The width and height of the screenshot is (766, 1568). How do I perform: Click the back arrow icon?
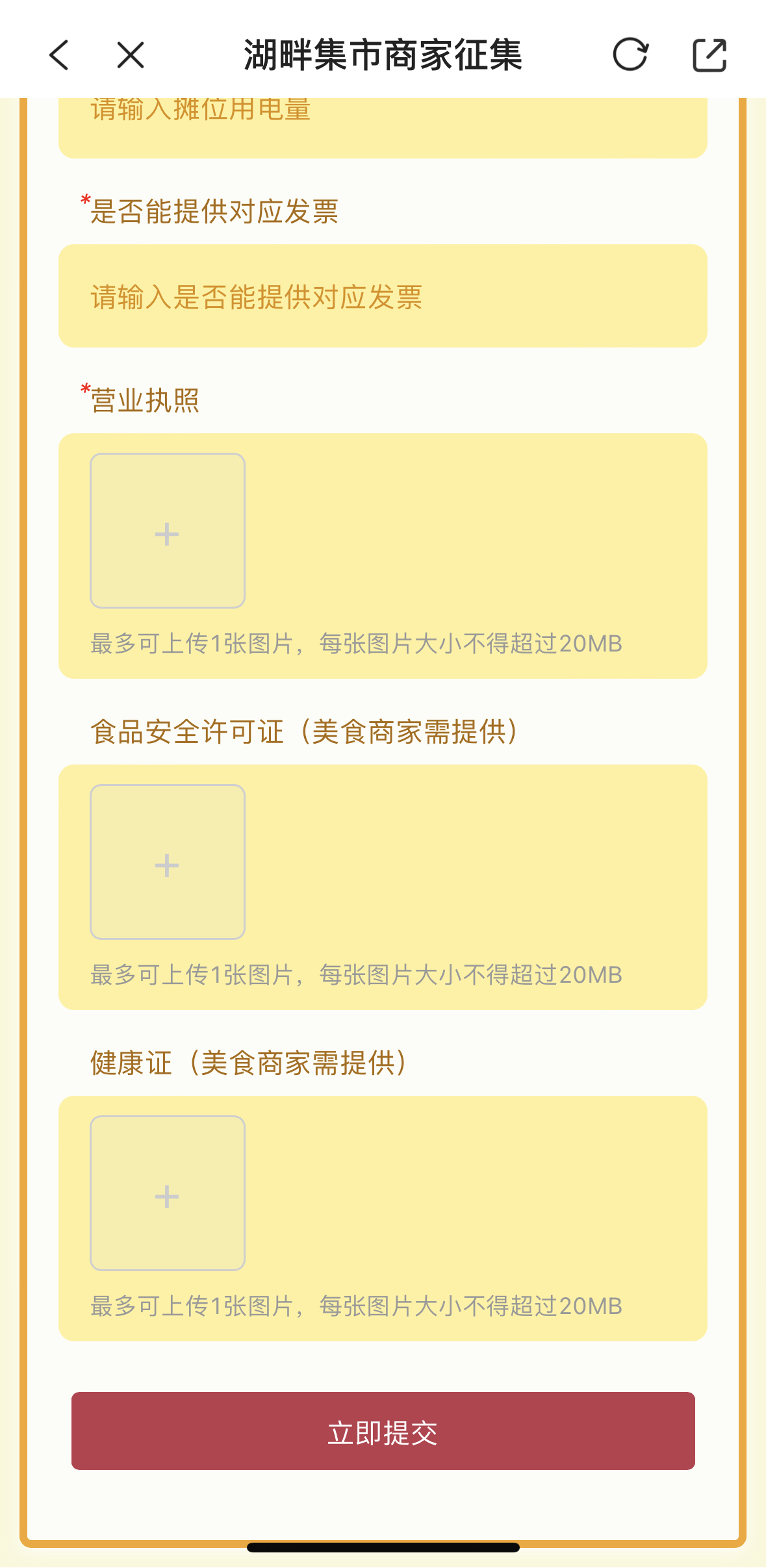click(59, 55)
